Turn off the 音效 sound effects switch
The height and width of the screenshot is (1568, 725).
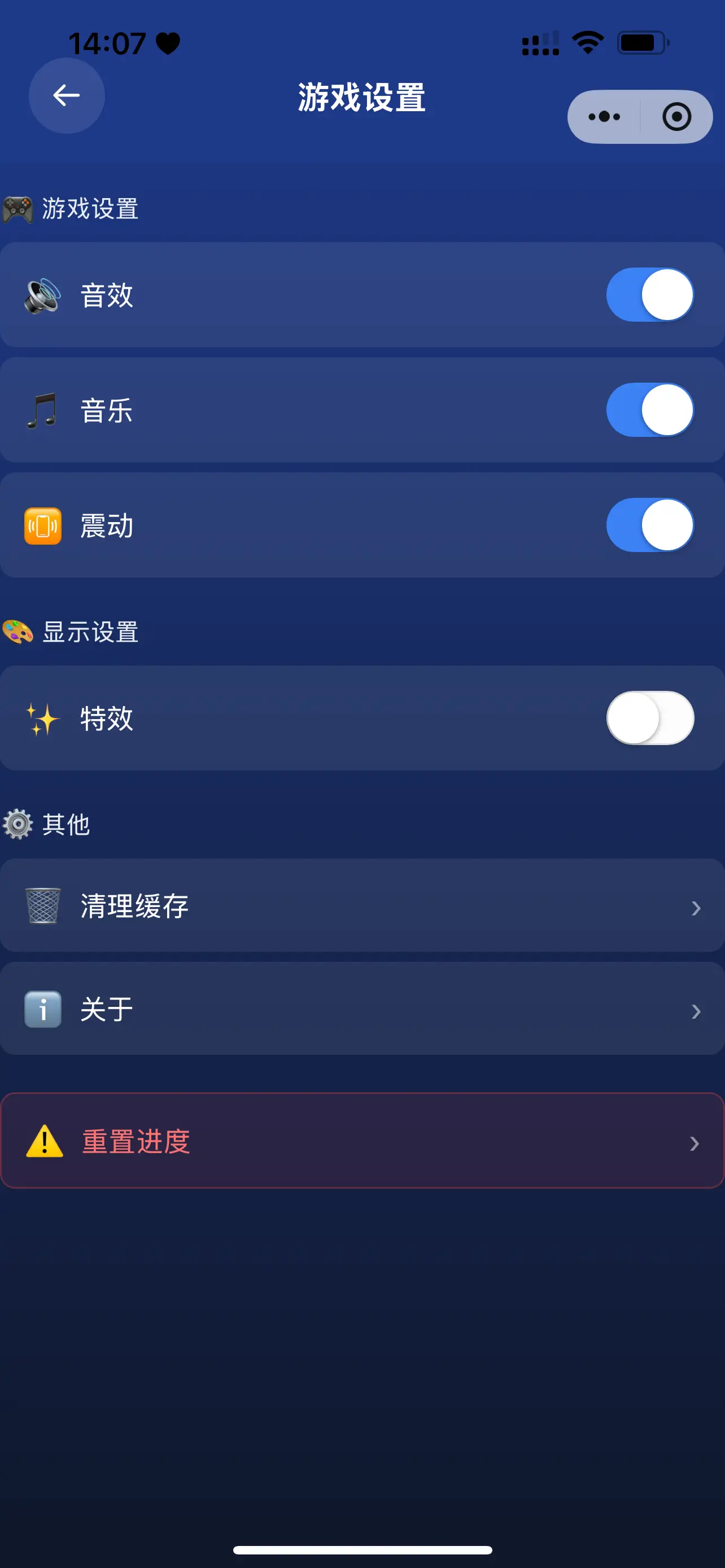coord(649,295)
